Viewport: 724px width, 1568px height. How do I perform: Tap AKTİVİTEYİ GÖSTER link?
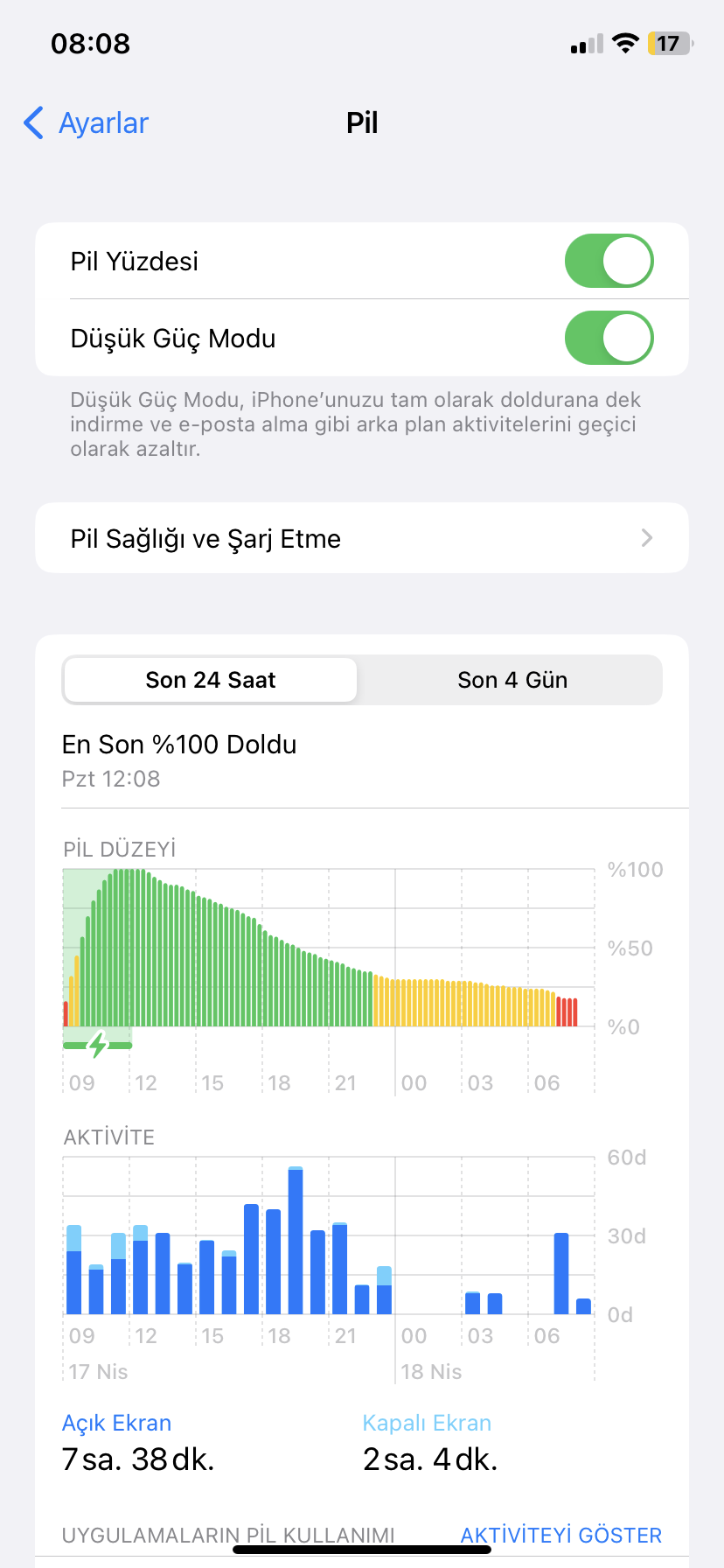[561, 1535]
